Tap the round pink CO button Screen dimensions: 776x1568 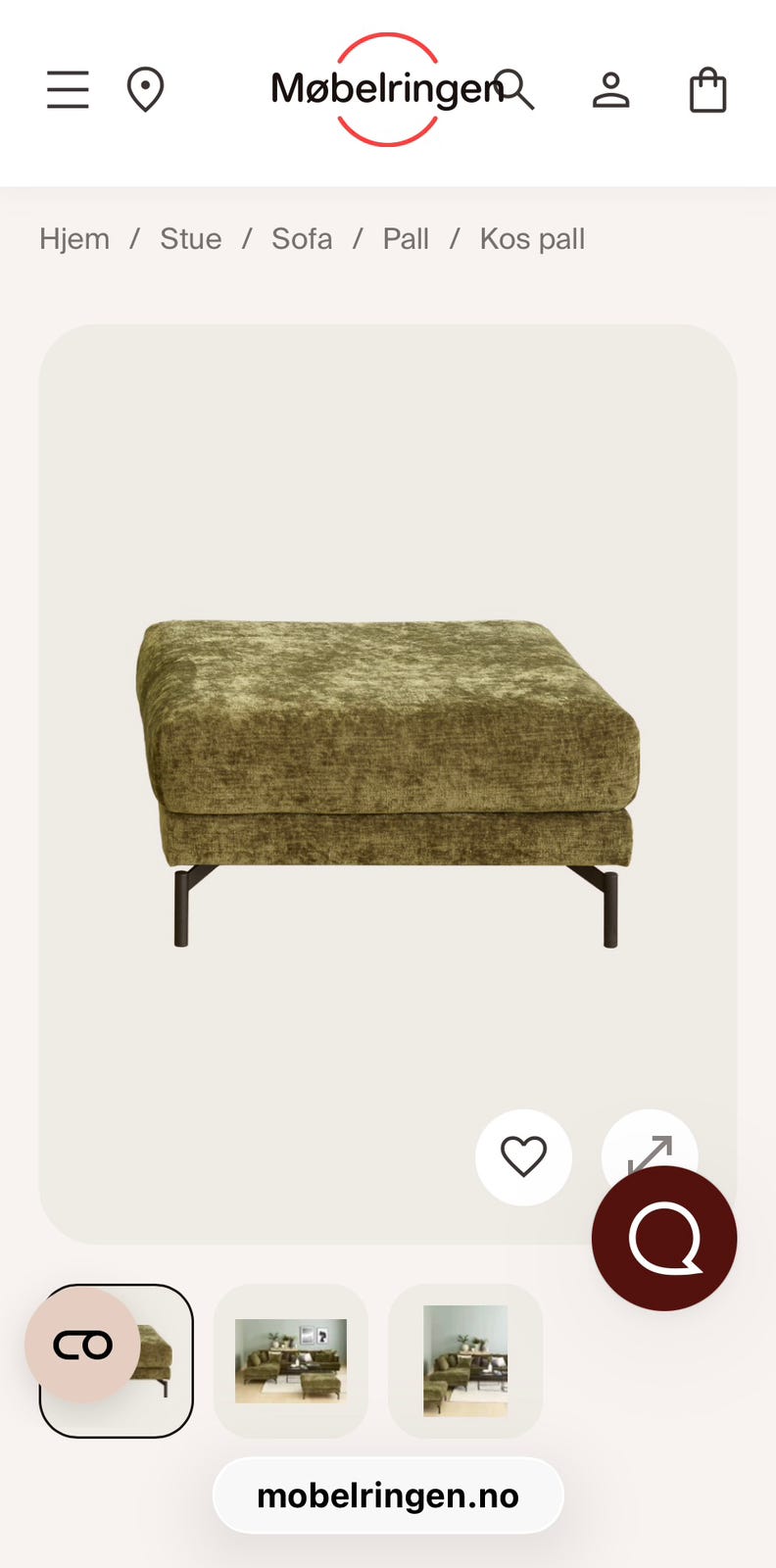(82, 1346)
